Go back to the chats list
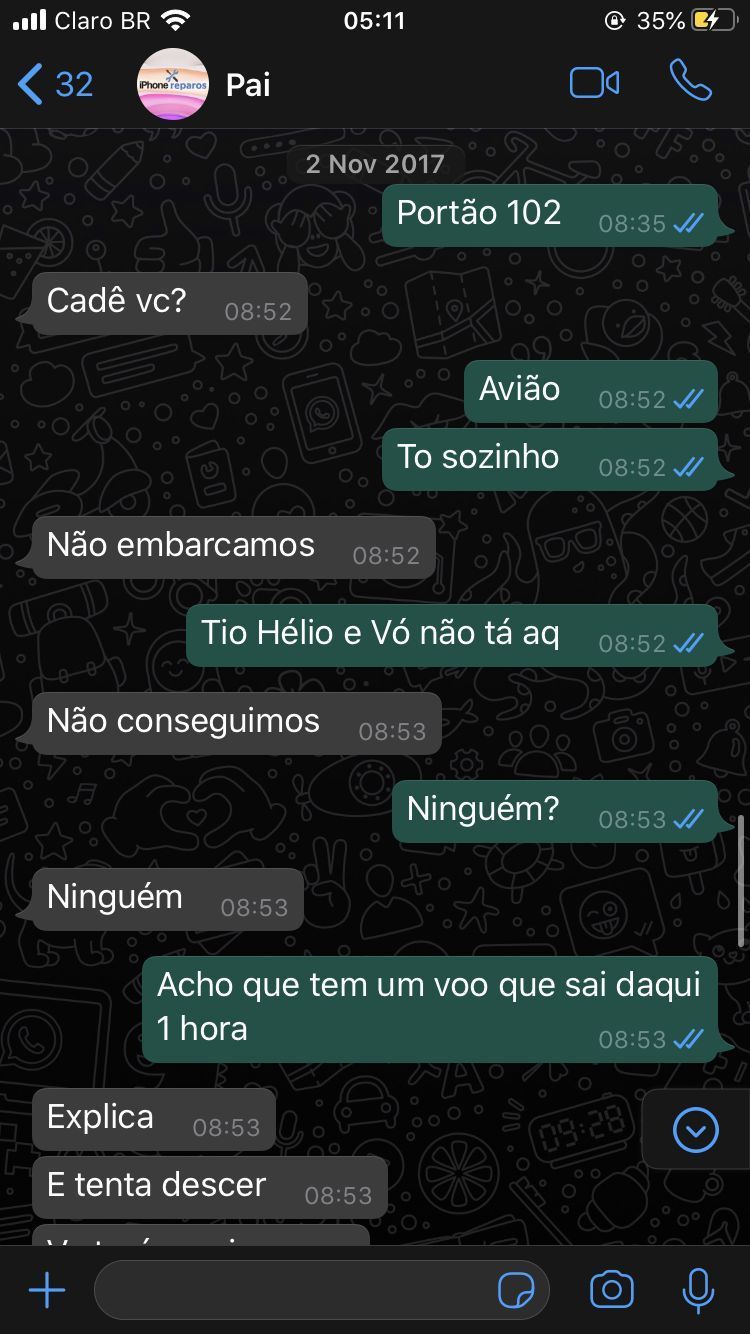The width and height of the screenshot is (750, 1334). tap(55, 84)
